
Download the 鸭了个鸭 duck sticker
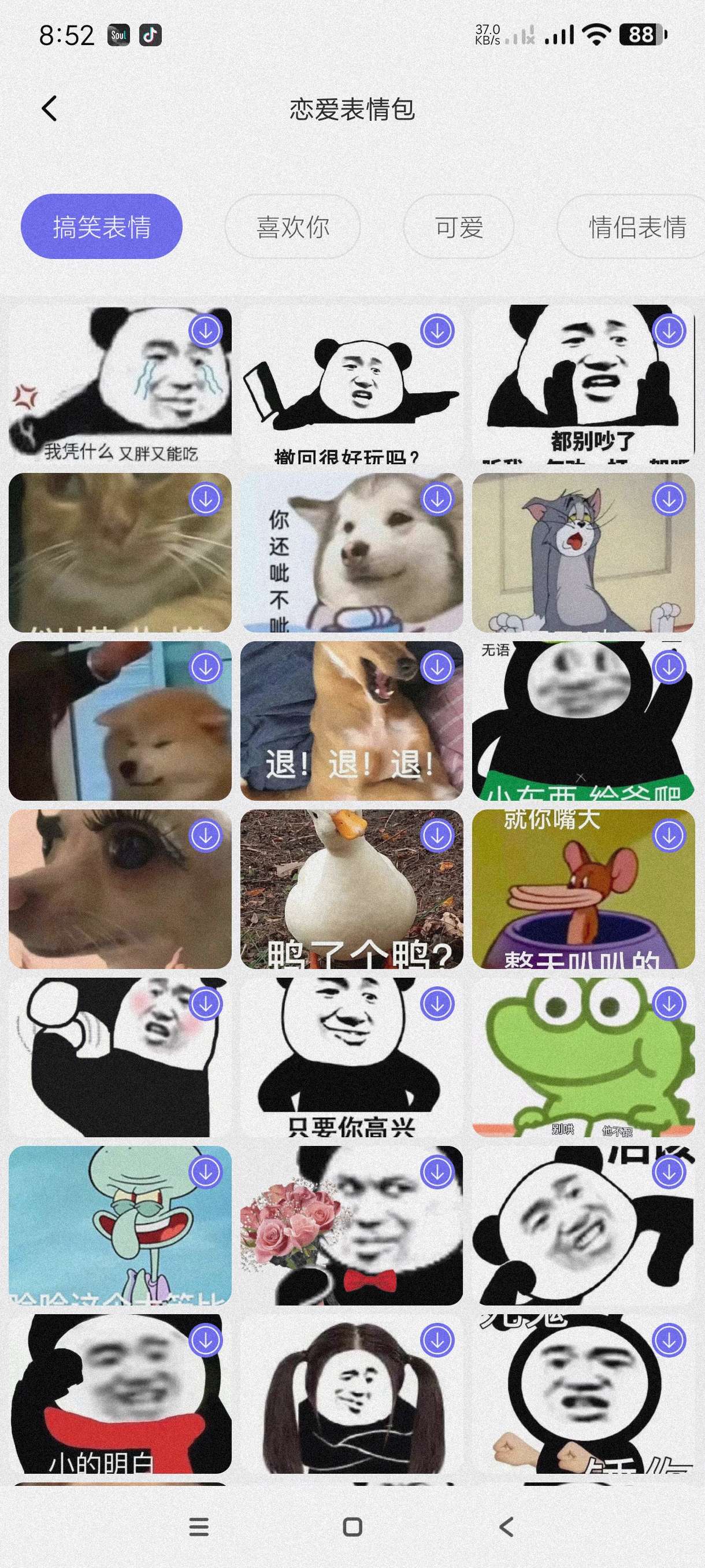(437, 835)
